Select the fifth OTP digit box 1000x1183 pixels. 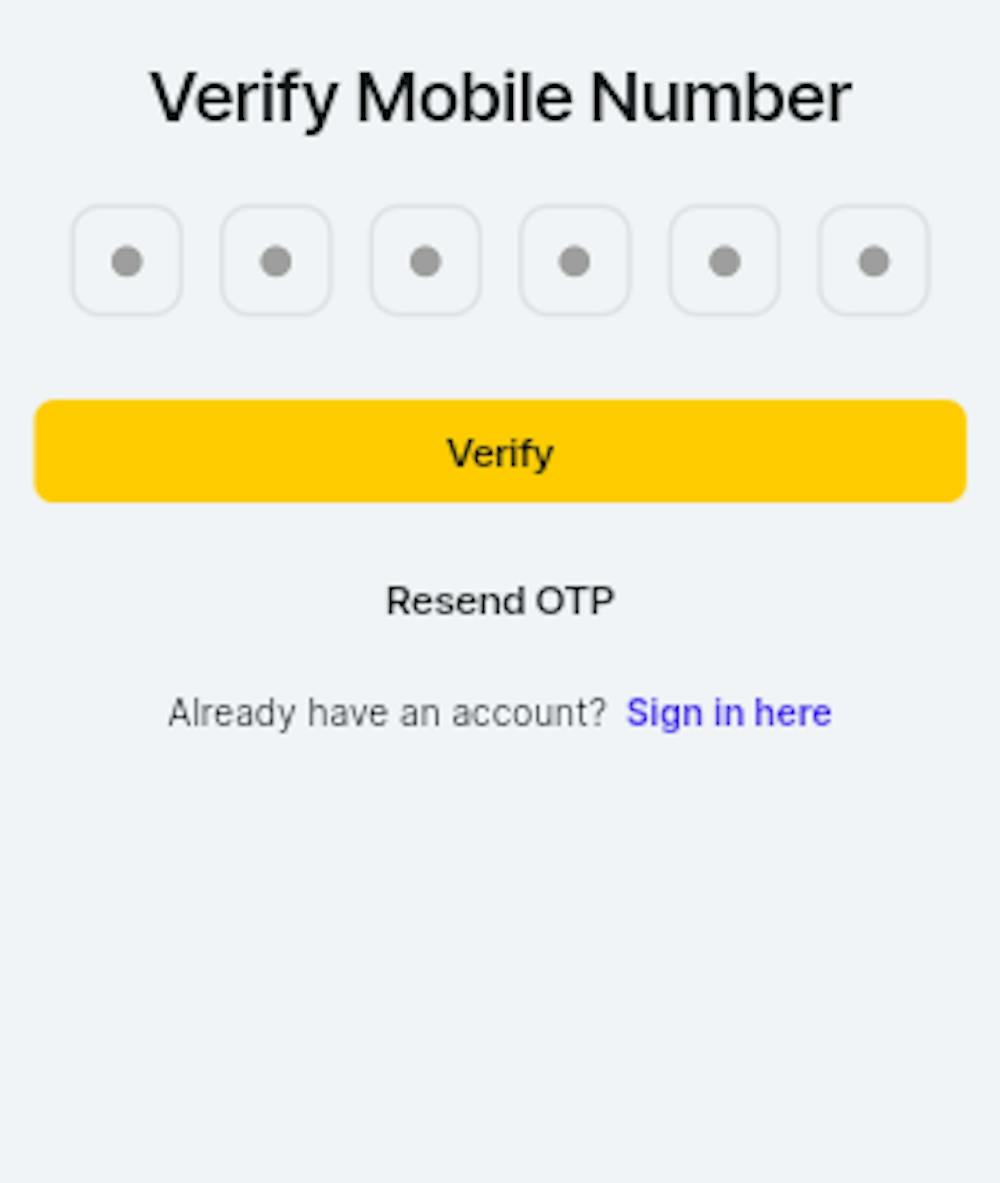(724, 261)
